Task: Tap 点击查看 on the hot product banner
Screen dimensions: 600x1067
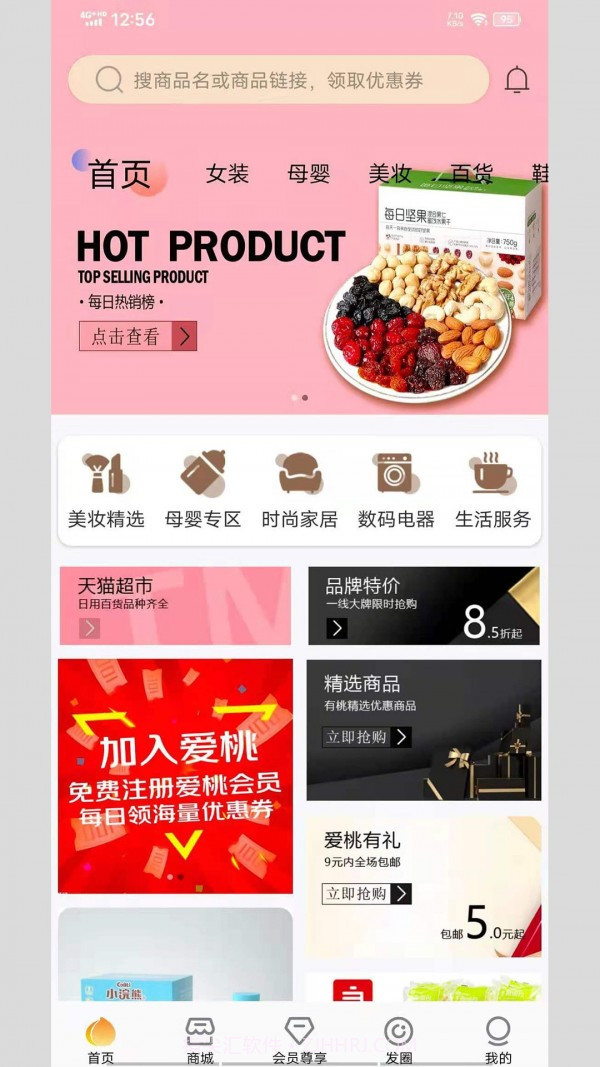Action: tap(137, 336)
